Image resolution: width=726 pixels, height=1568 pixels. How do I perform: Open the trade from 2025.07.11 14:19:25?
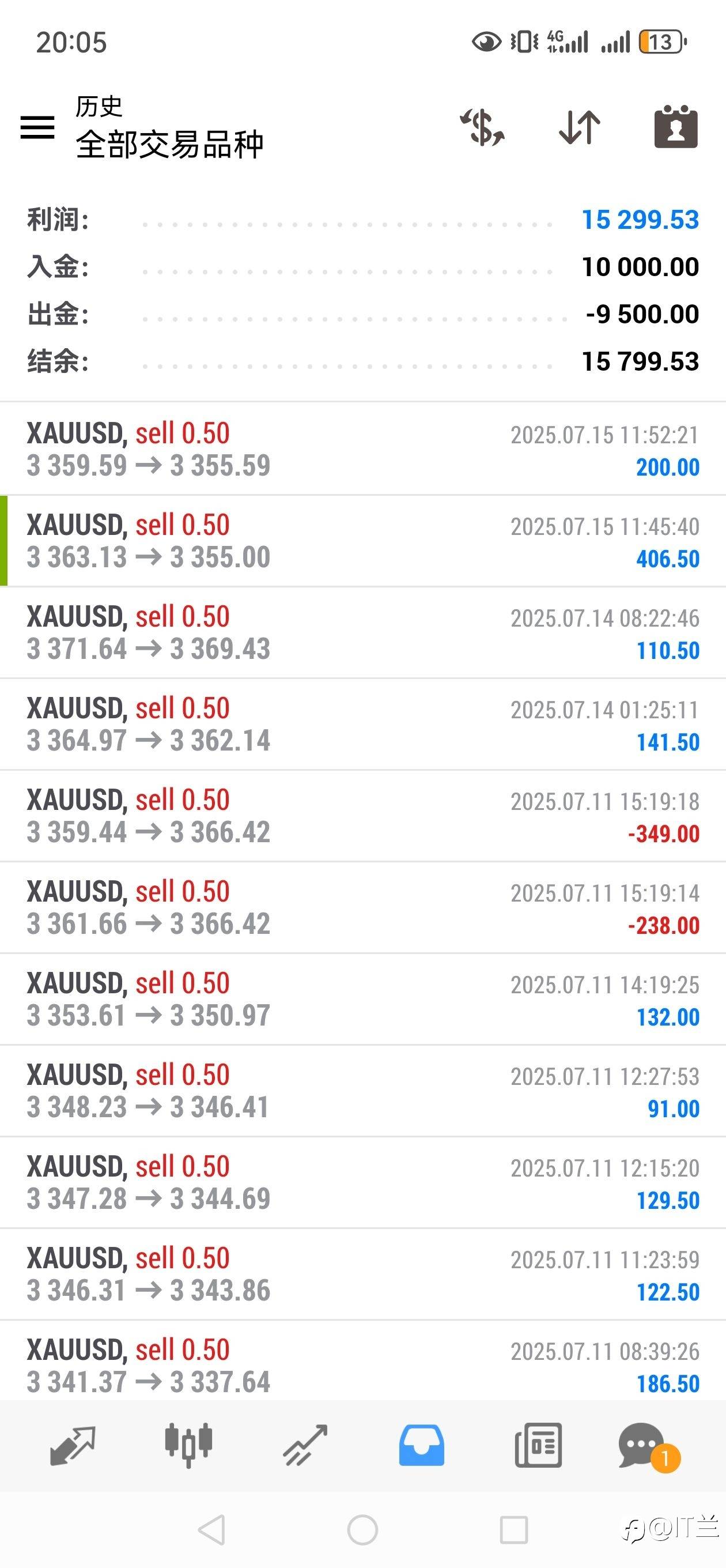tap(362, 1000)
